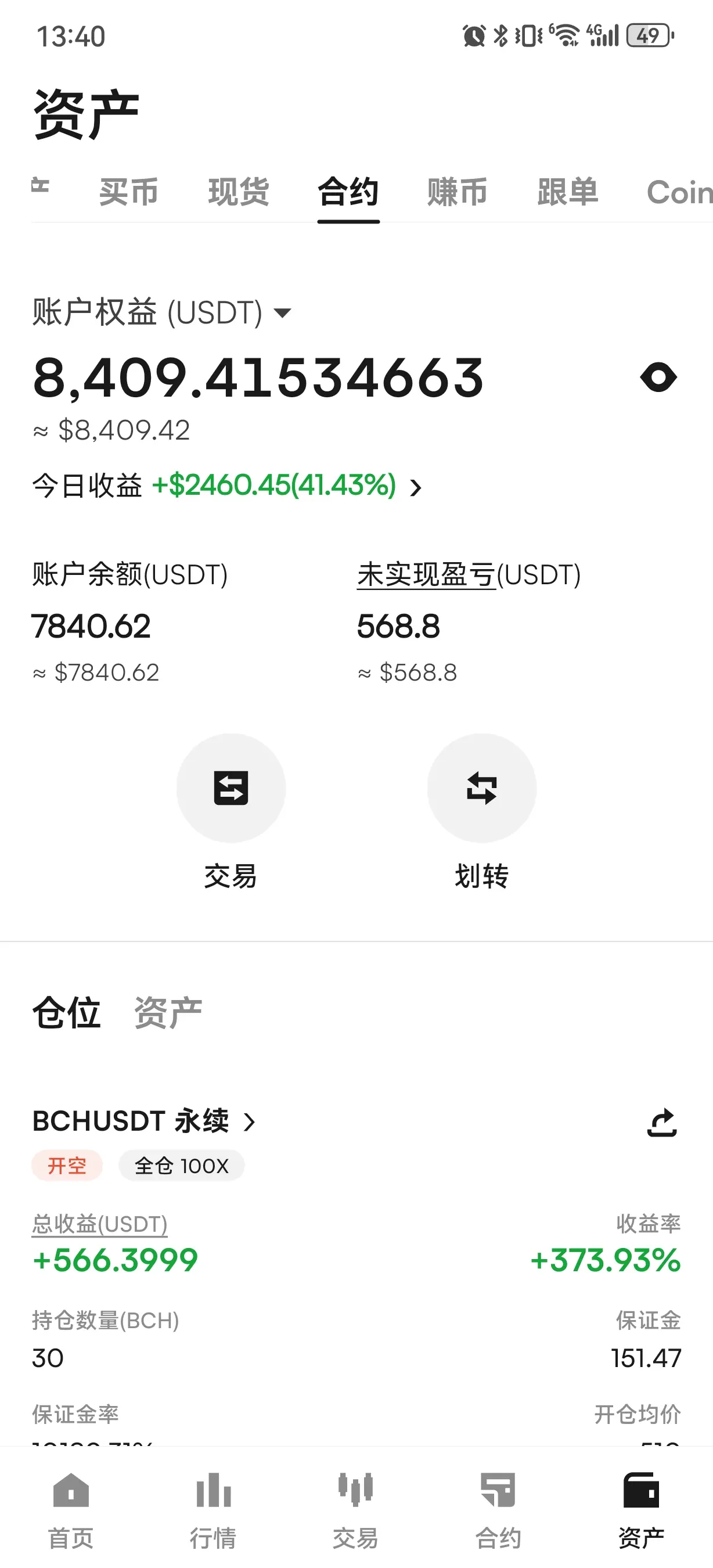This screenshot has width=713, height=1568.
Task: Tap the underlined 未实现盈亏 label
Action: point(426,574)
